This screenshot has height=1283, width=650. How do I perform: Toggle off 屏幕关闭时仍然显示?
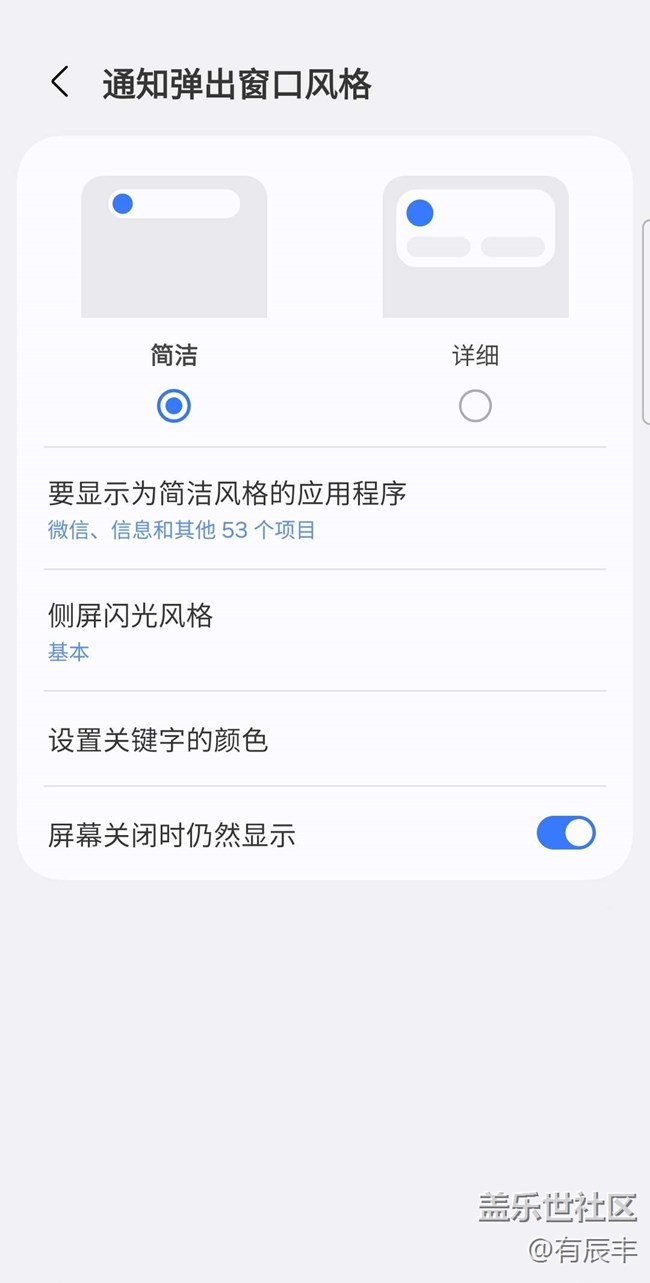click(x=565, y=833)
